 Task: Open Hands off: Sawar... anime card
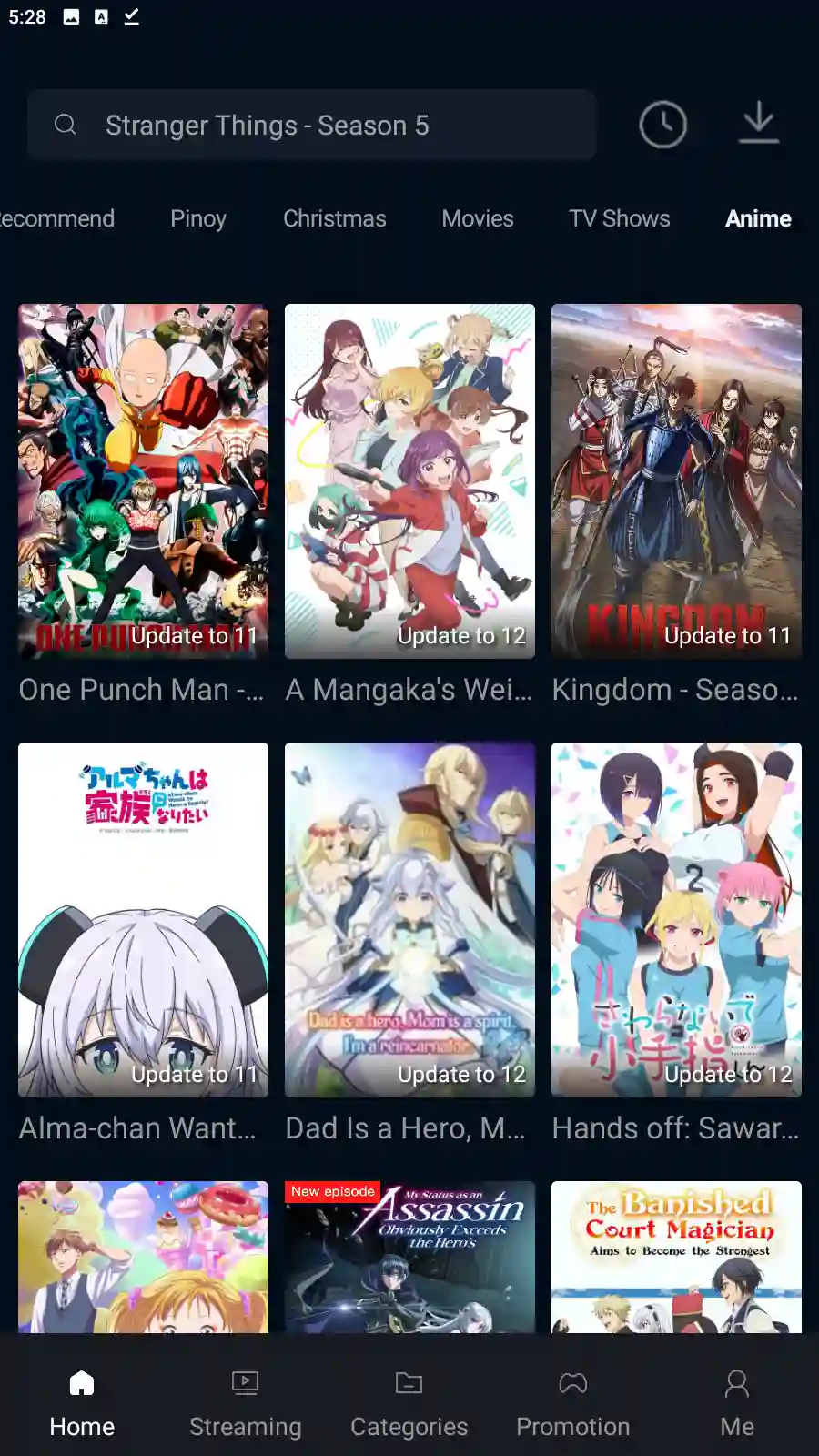676,919
